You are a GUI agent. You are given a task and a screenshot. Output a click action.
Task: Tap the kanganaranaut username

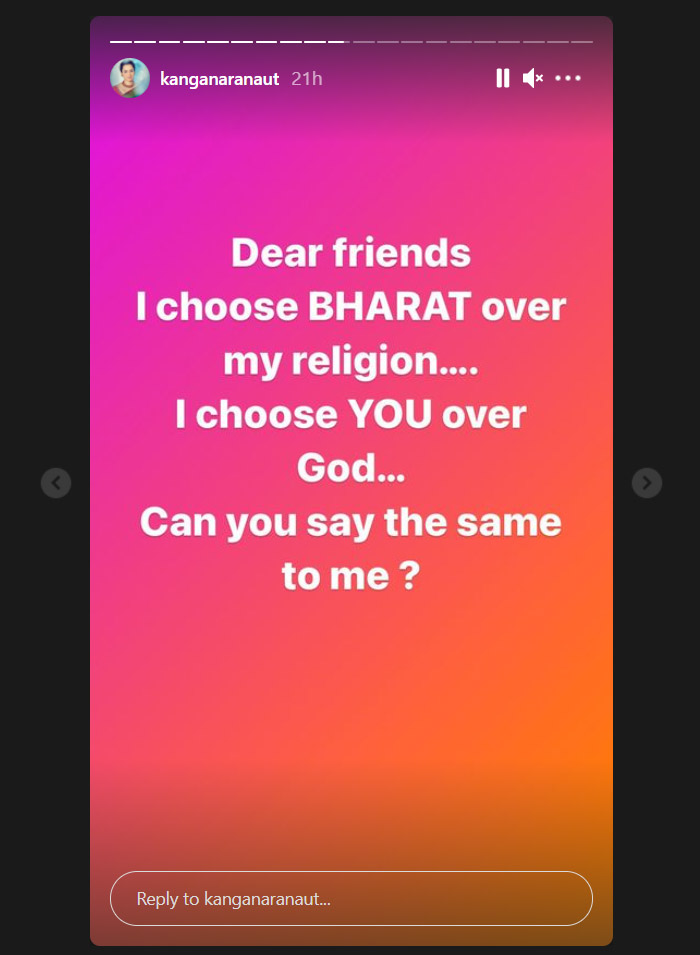pos(219,78)
